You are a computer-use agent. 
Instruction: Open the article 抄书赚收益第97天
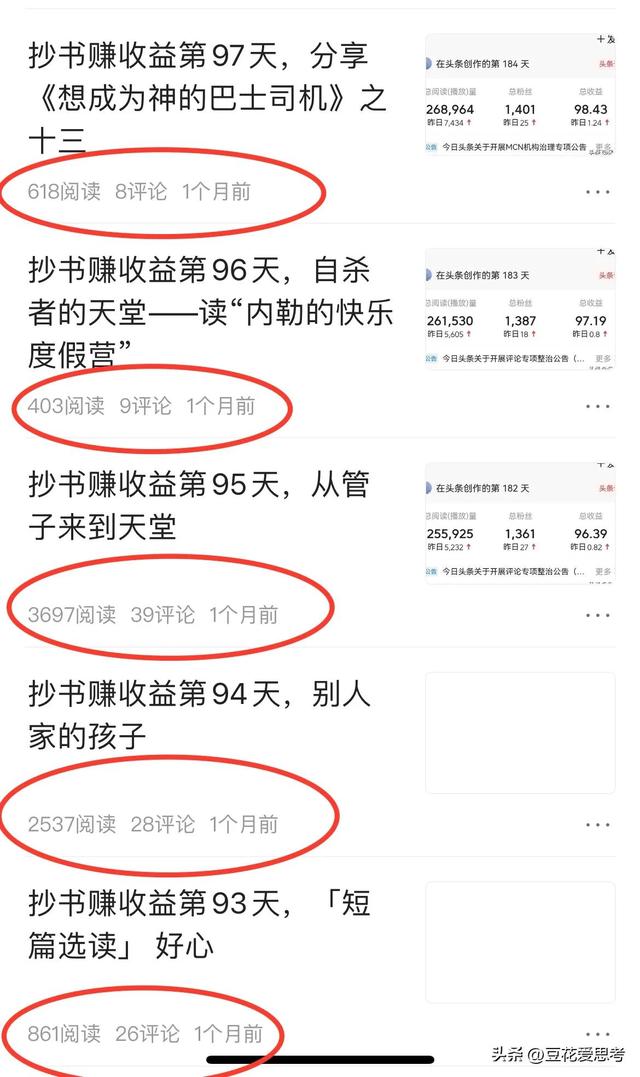[206, 98]
